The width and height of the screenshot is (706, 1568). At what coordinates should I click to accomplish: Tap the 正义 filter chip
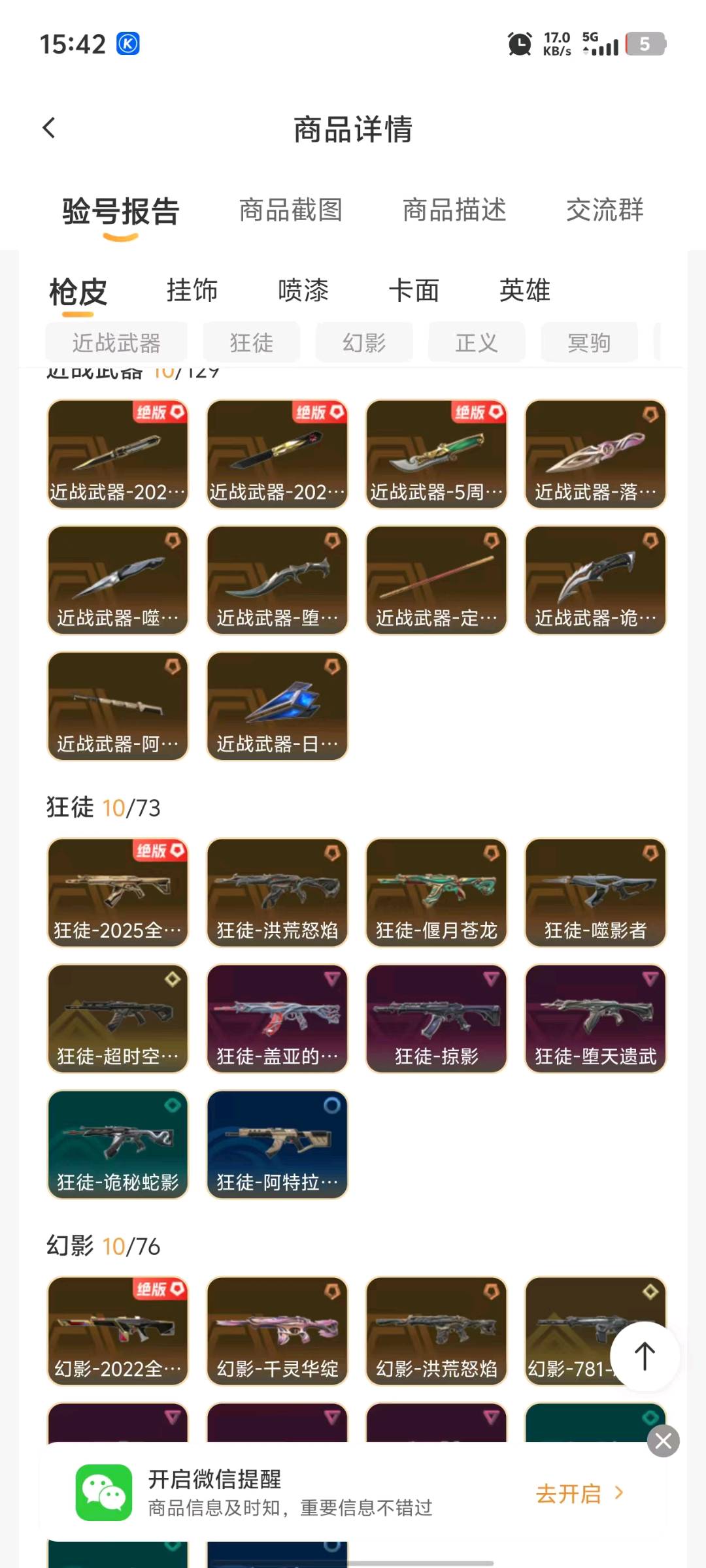477,342
